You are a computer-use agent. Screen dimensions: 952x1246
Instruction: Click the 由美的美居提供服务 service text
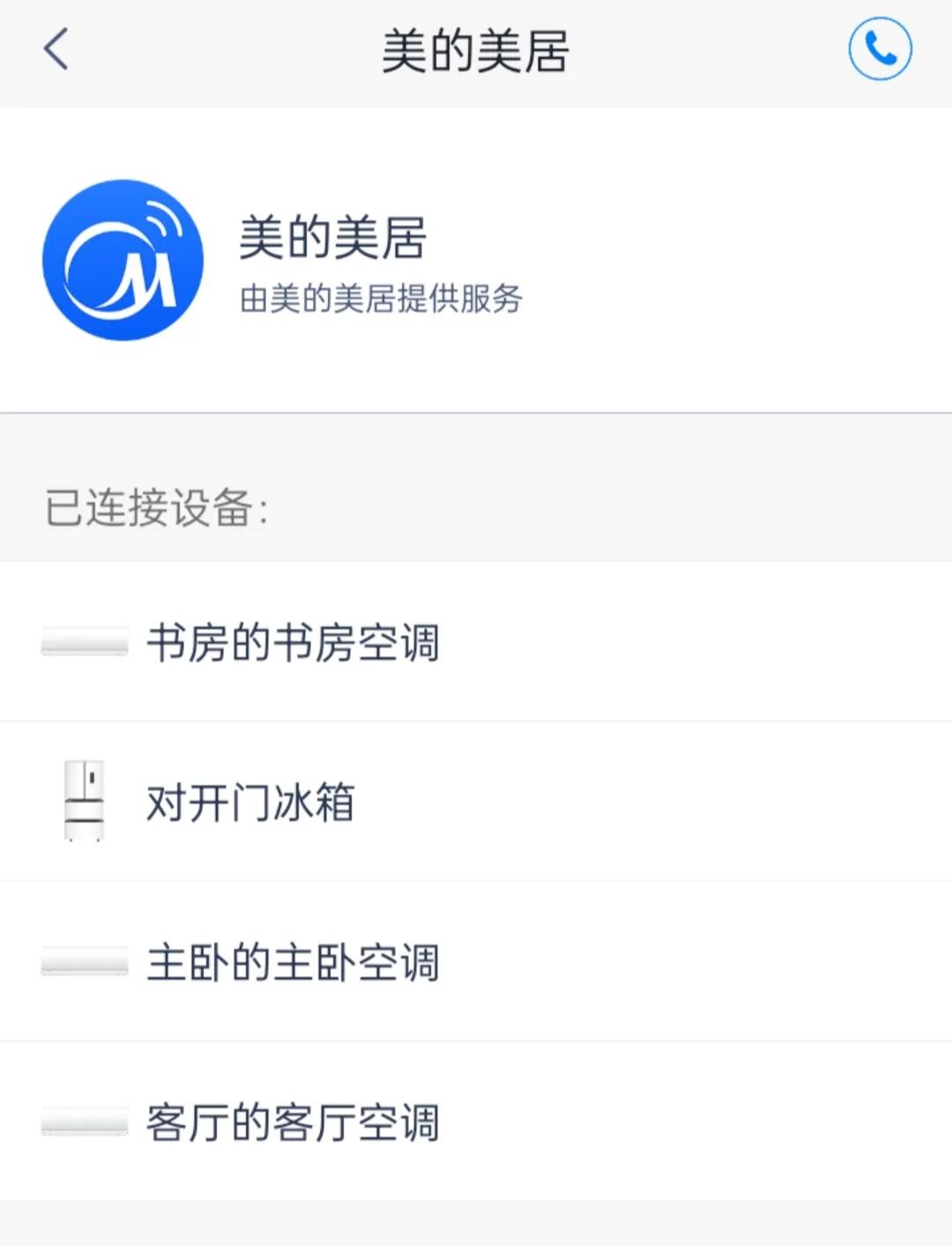point(383,299)
